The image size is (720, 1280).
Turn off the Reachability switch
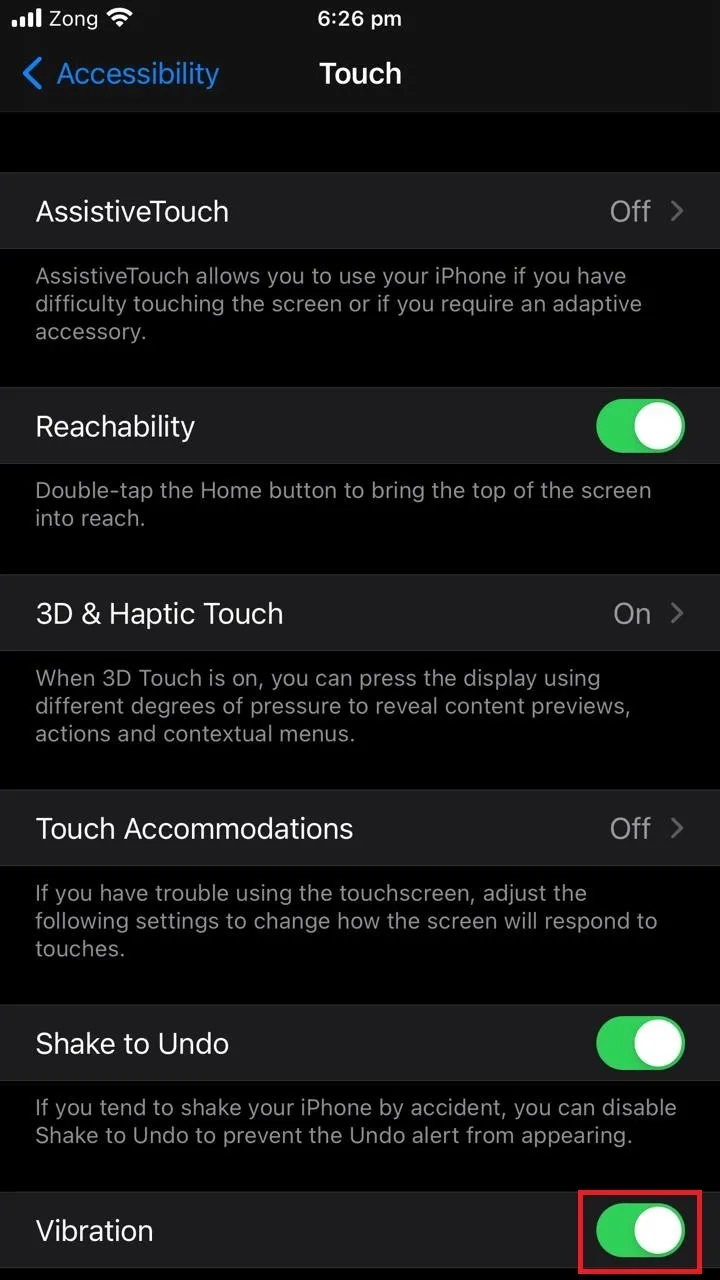tap(640, 426)
